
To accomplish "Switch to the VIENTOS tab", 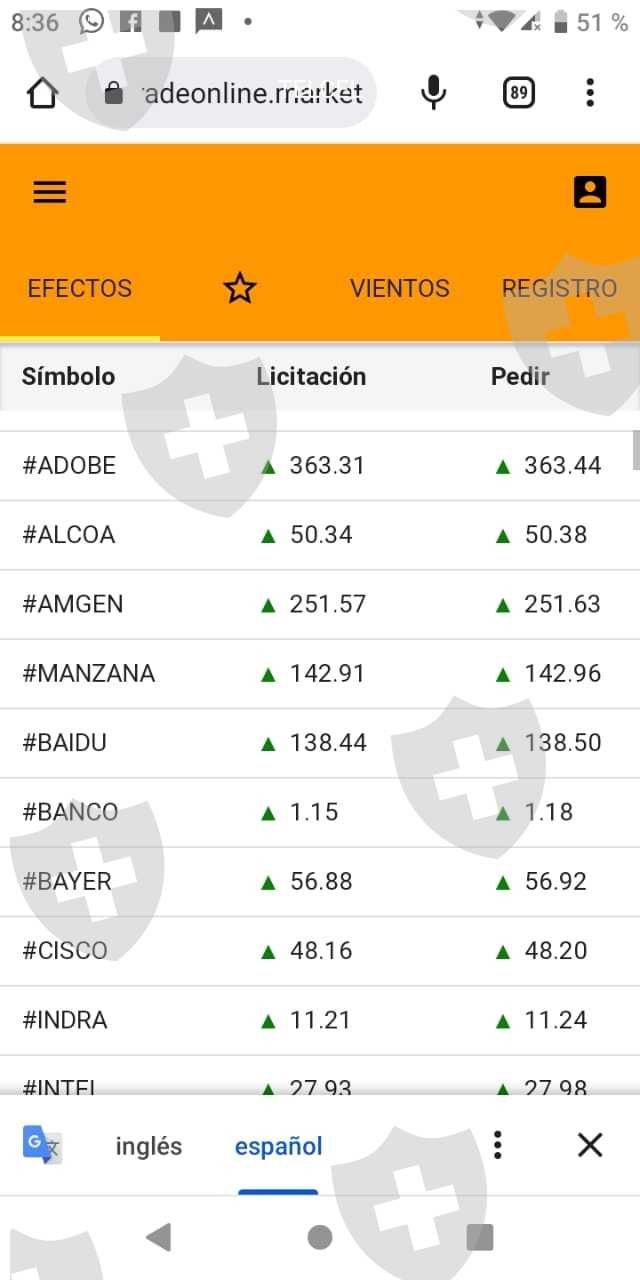I will 400,289.
